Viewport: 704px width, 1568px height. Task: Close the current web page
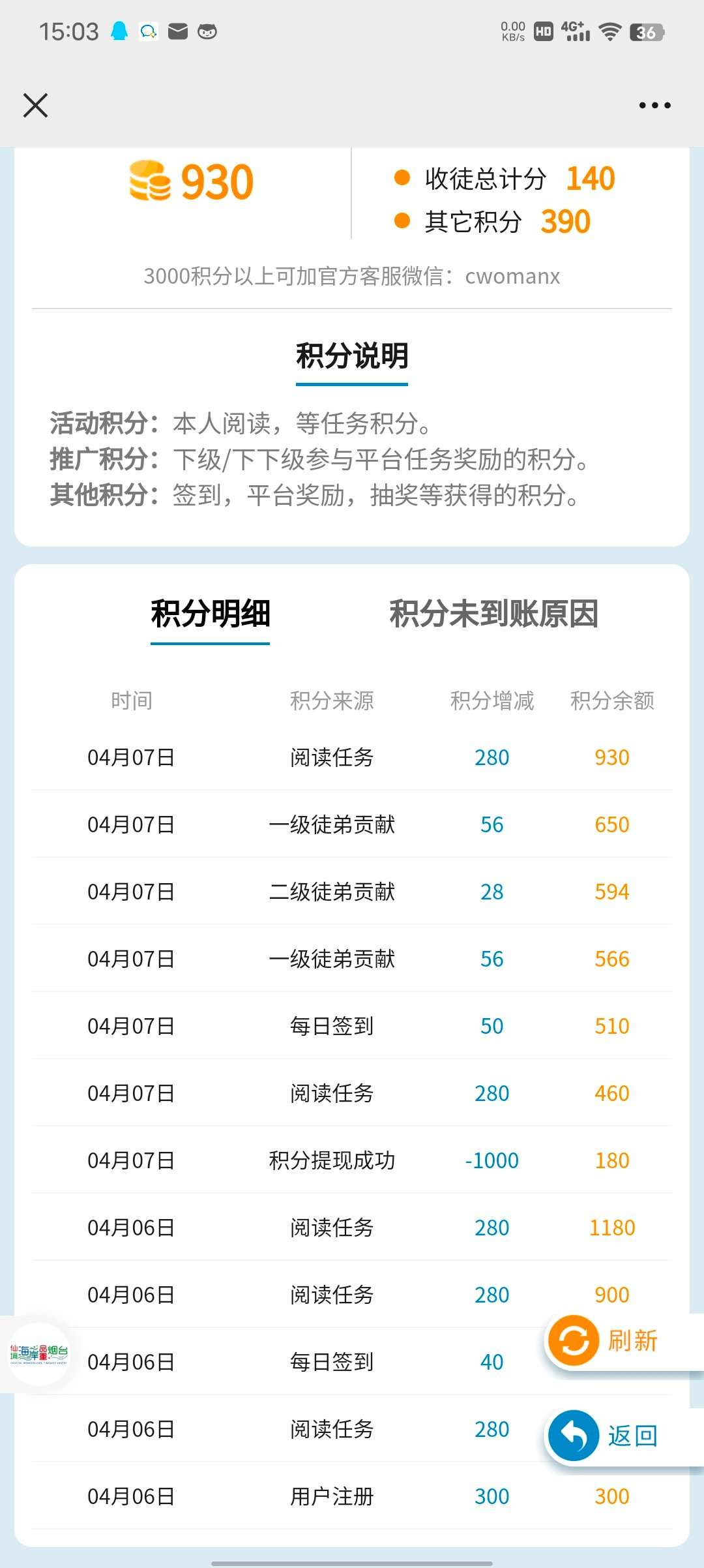coord(35,105)
